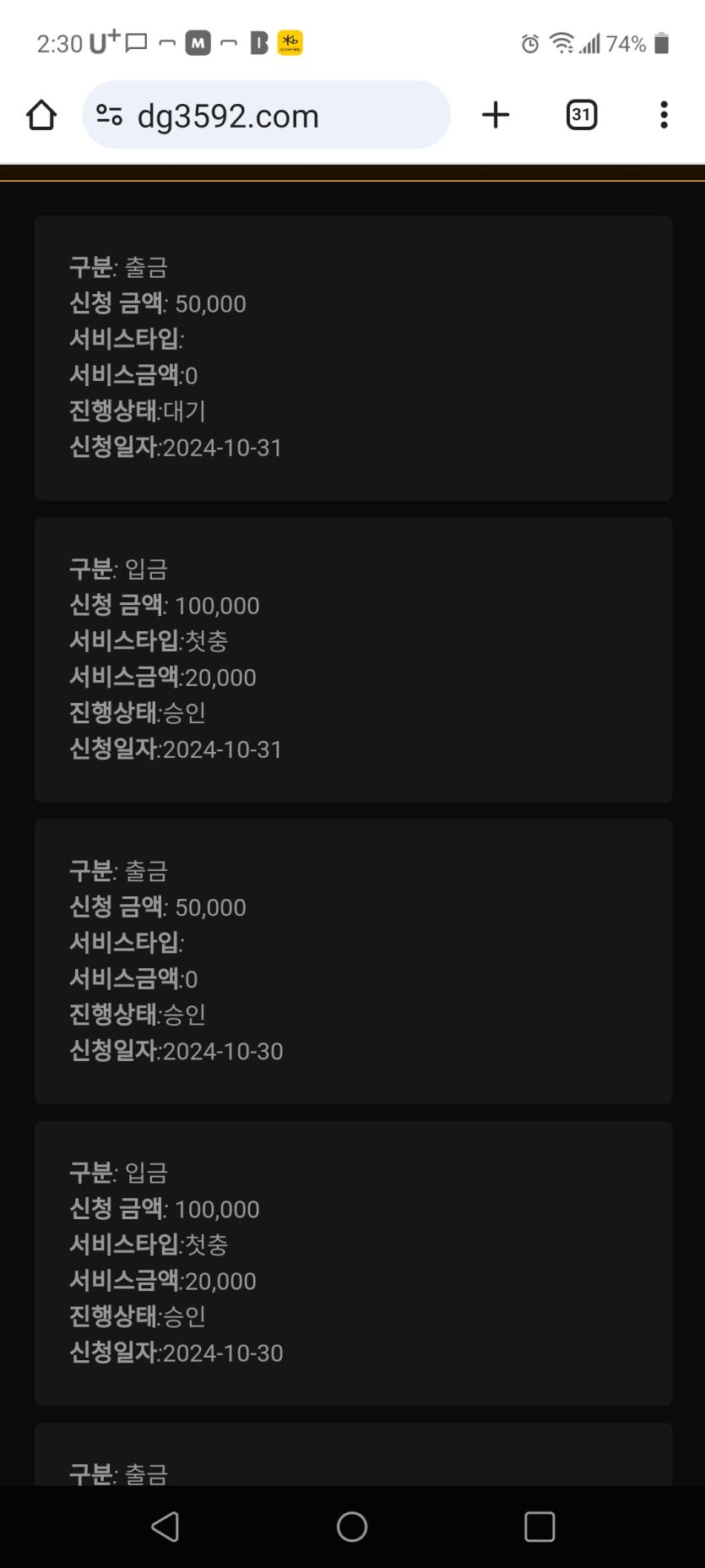Screen dimensions: 705x1568
Task: View site info icon in address bar
Action: click(x=110, y=115)
